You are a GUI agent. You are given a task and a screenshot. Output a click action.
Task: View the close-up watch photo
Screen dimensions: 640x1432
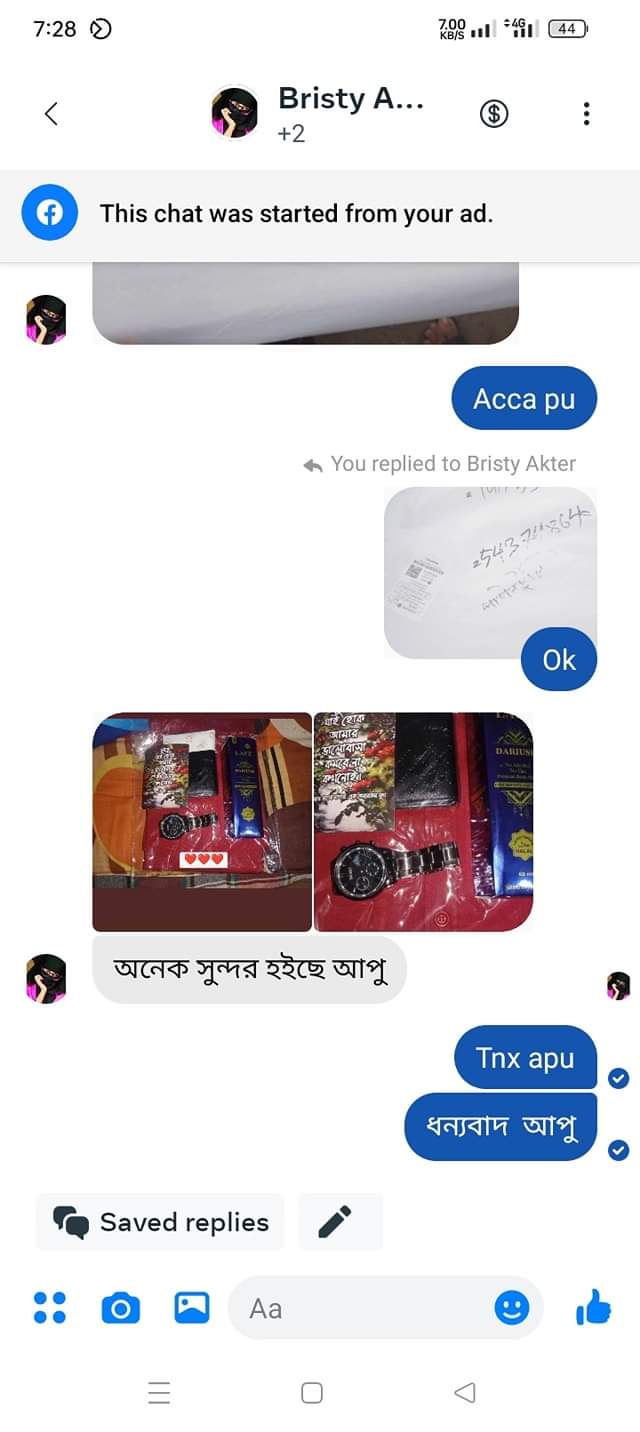423,821
